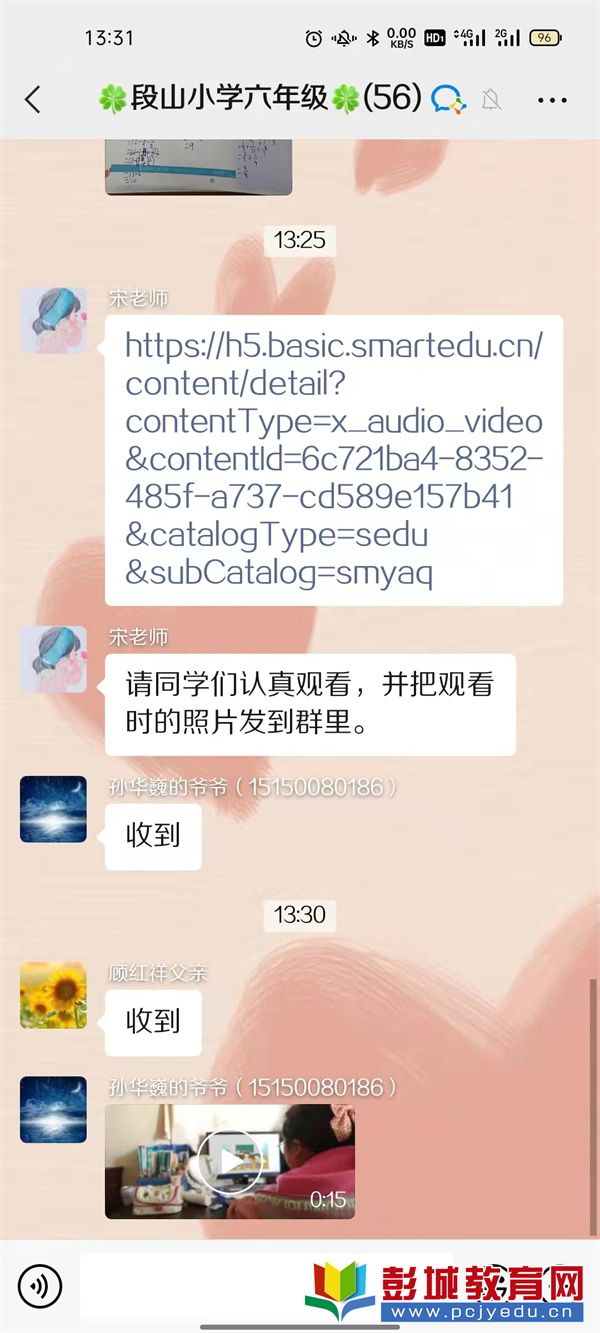Open the smartedu.cn link from 宋老师
This screenshot has width=600, height=1333.
333,460
